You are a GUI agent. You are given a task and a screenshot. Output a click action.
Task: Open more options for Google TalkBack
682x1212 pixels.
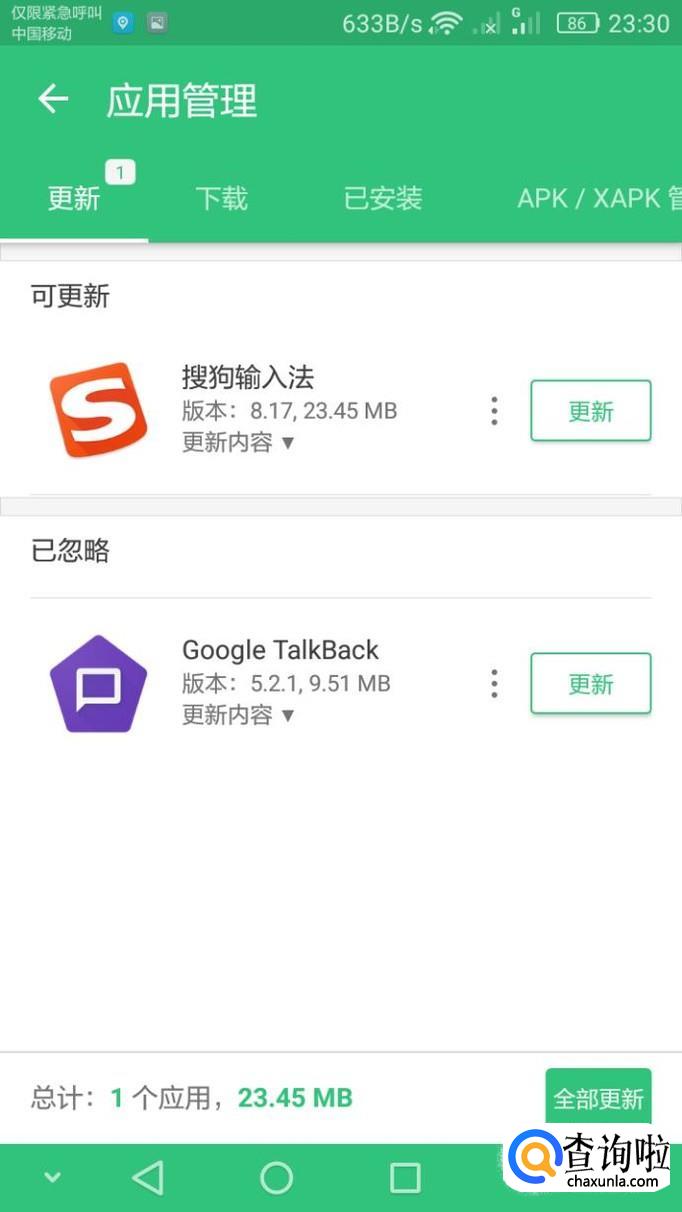point(494,684)
